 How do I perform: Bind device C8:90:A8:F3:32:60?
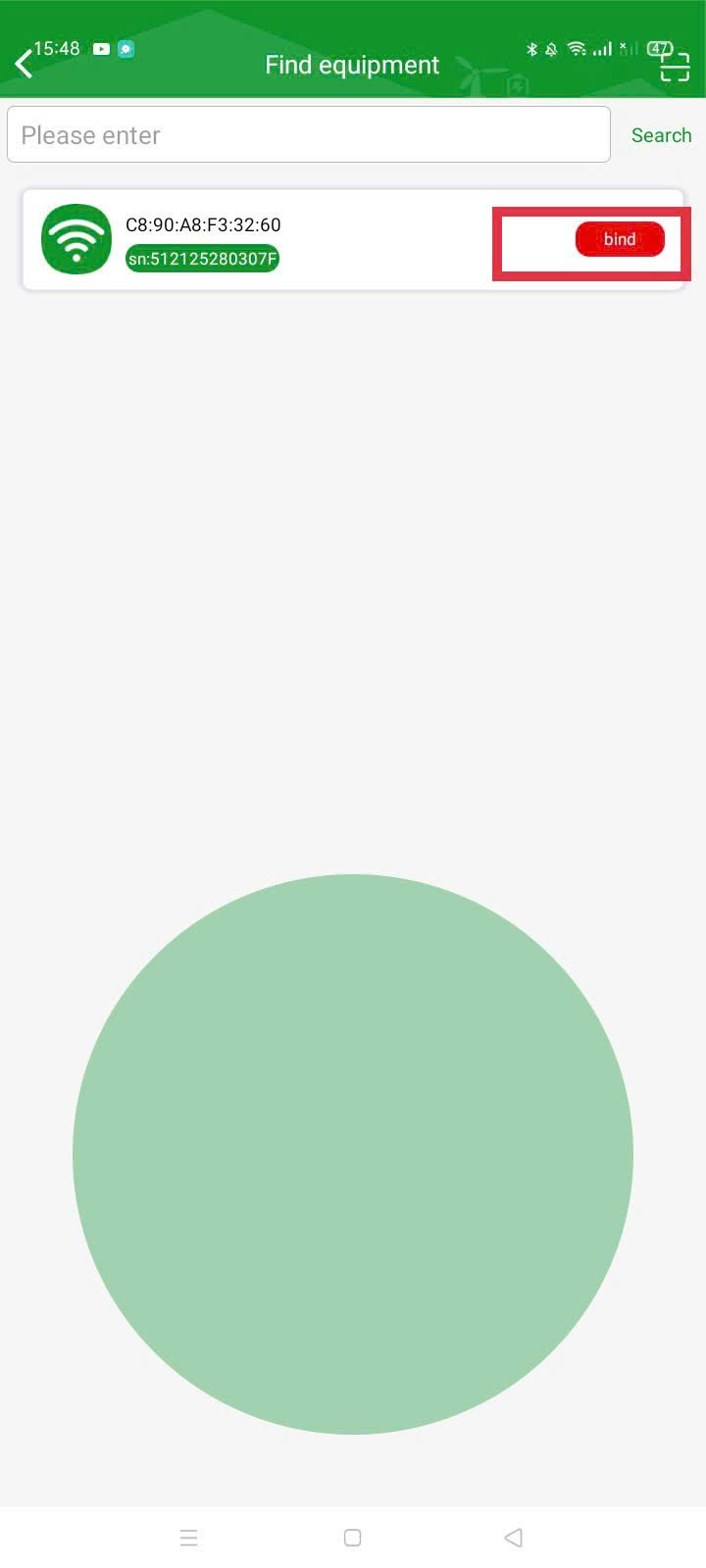point(619,239)
